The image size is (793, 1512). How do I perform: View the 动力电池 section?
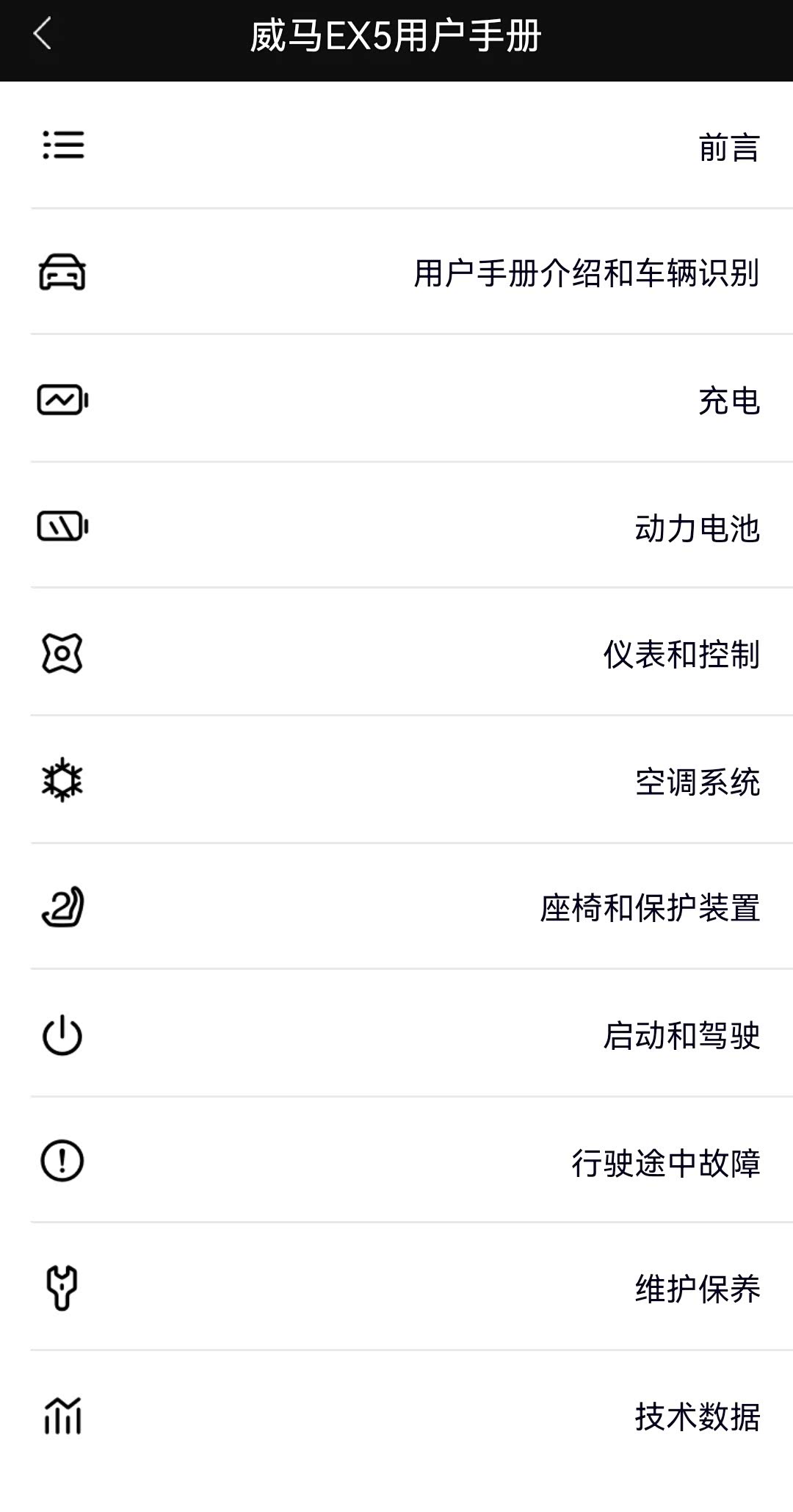click(696, 528)
